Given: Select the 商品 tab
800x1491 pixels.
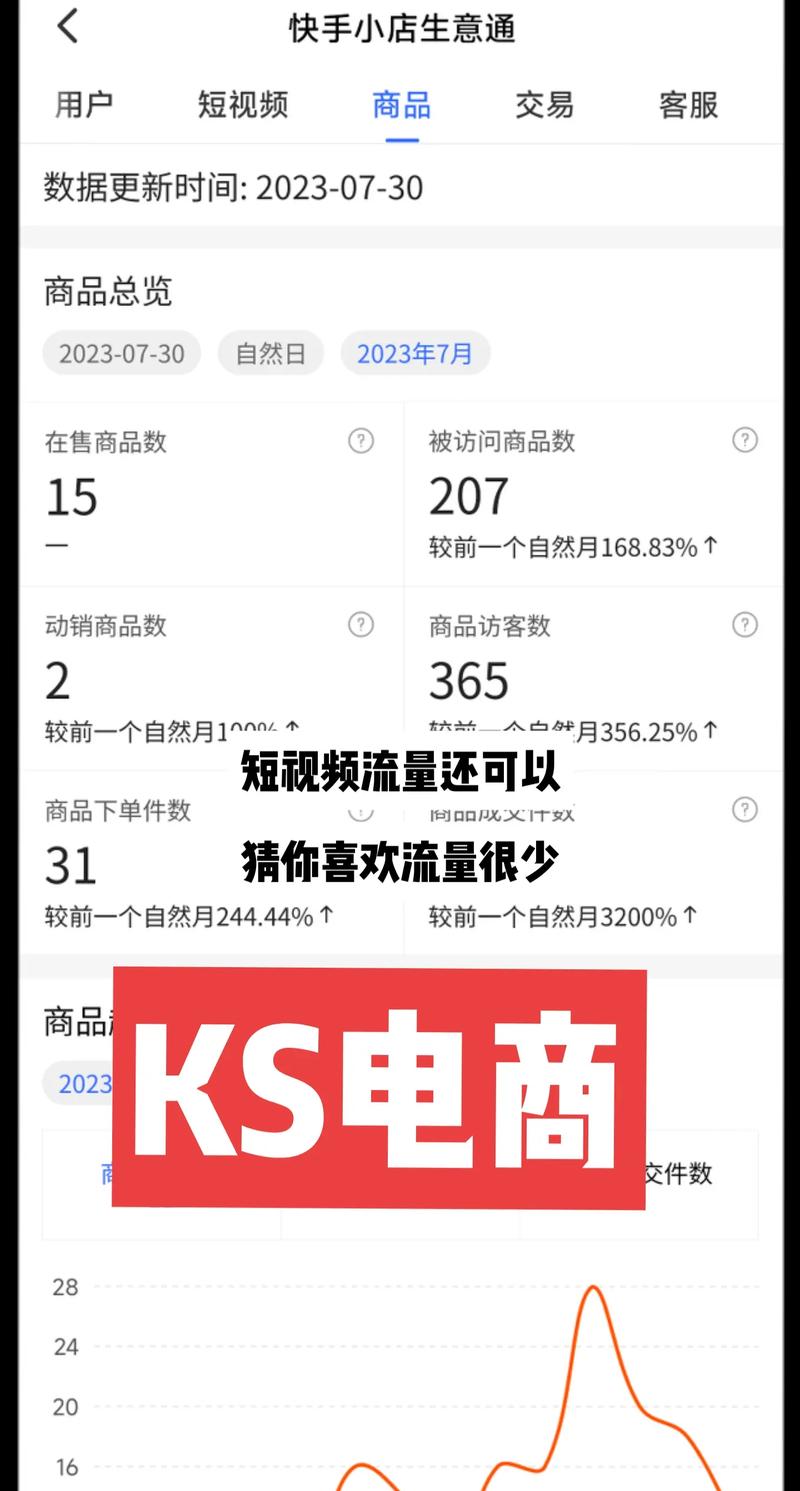Looking at the screenshot, I should [401, 104].
